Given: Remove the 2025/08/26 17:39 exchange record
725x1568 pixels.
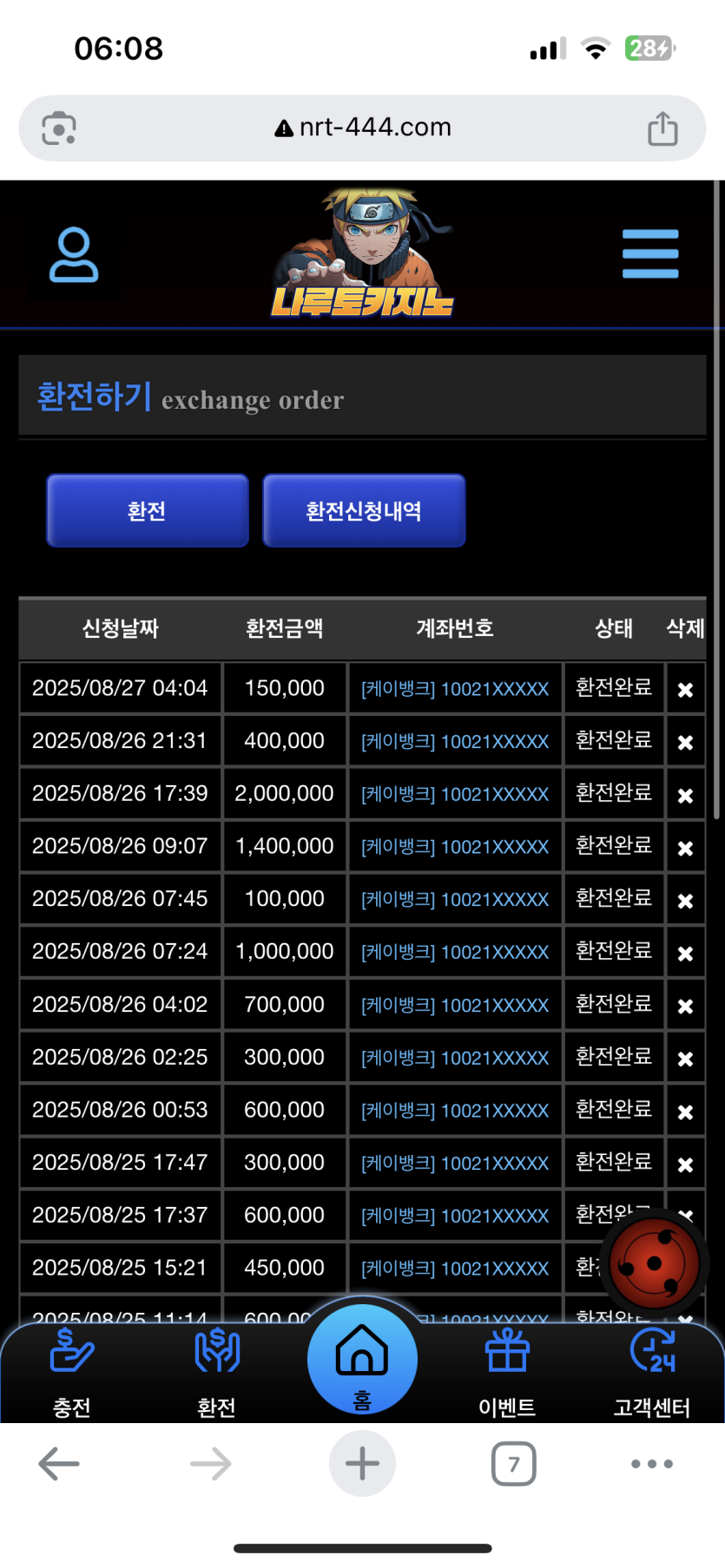Looking at the screenshot, I should click(x=685, y=796).
